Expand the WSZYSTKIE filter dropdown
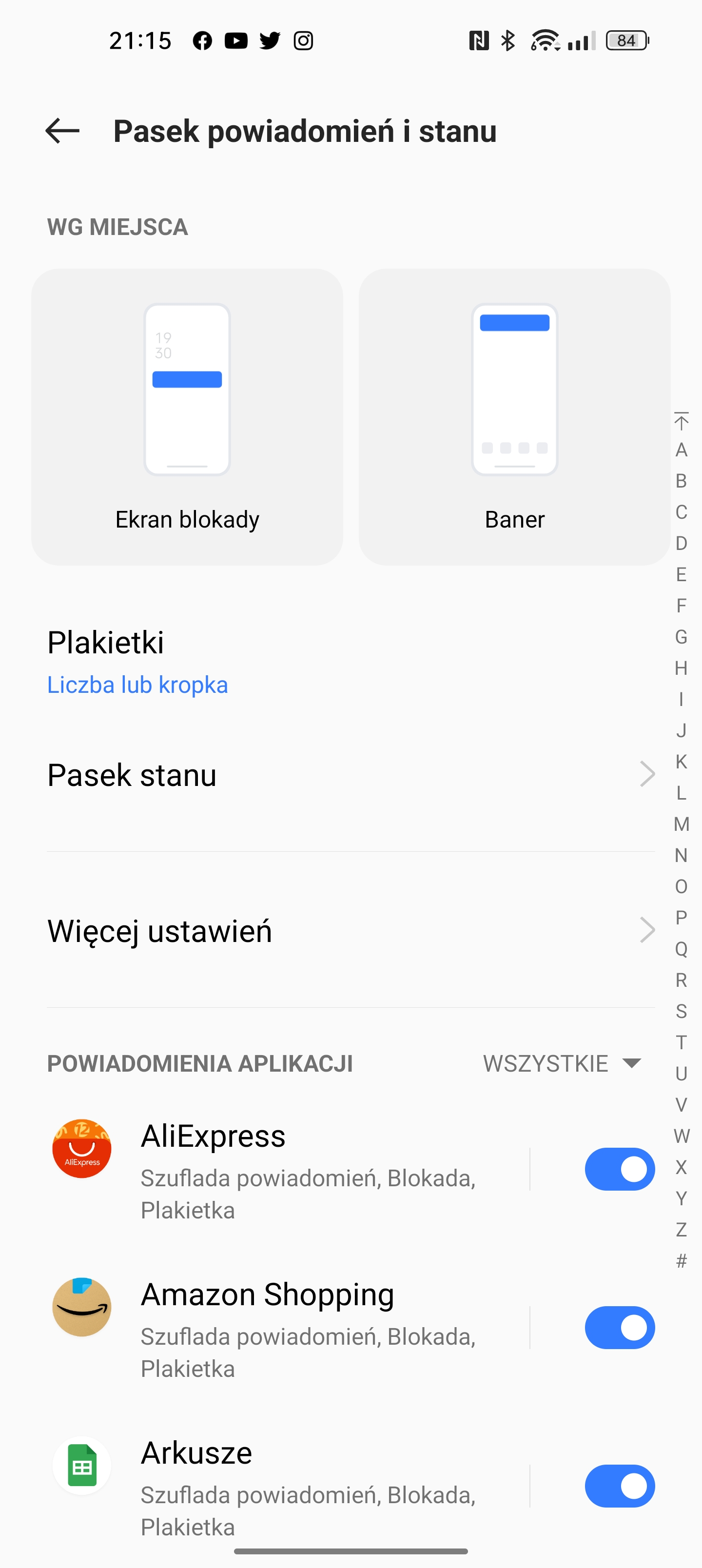Screen dimensions: 702x1568 point(562,1063)
